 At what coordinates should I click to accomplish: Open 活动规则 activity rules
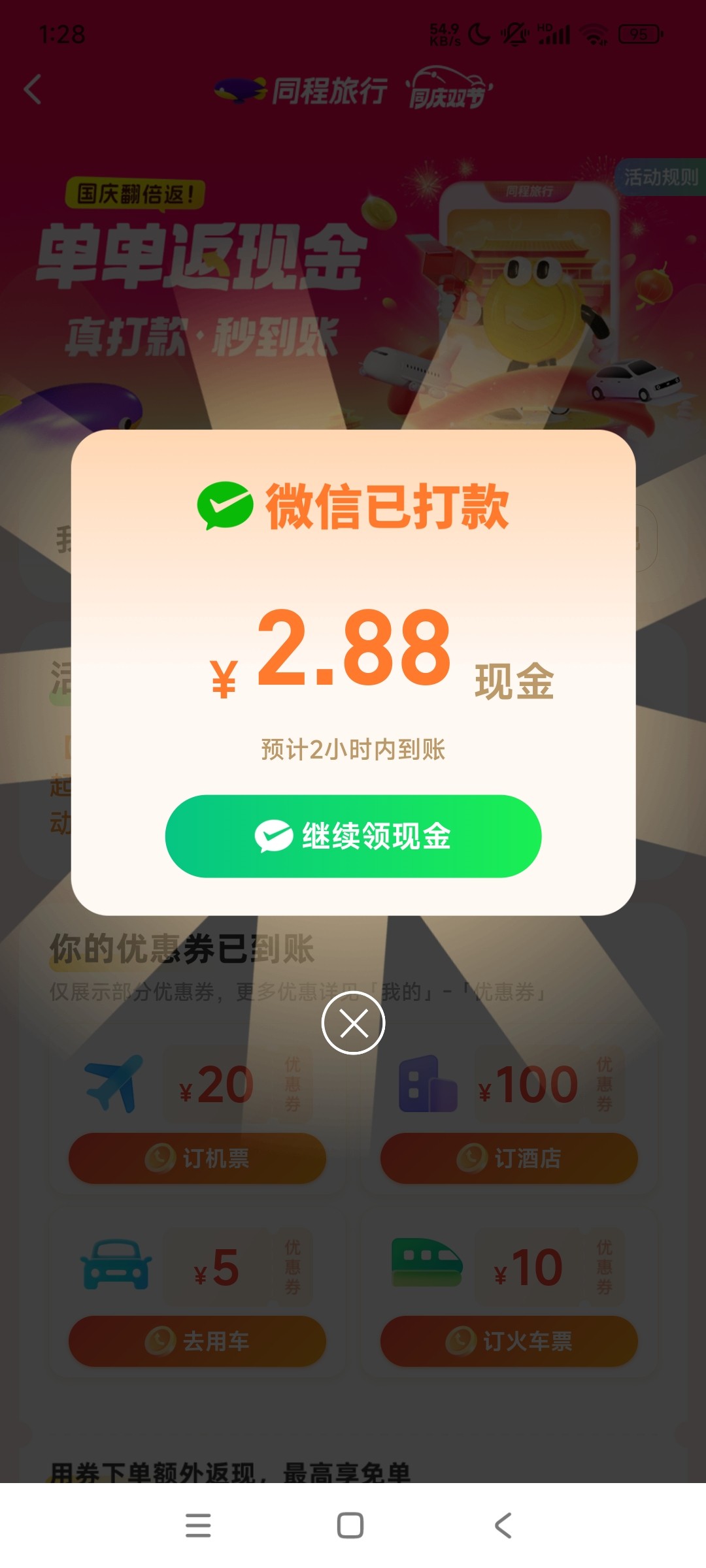660,177
